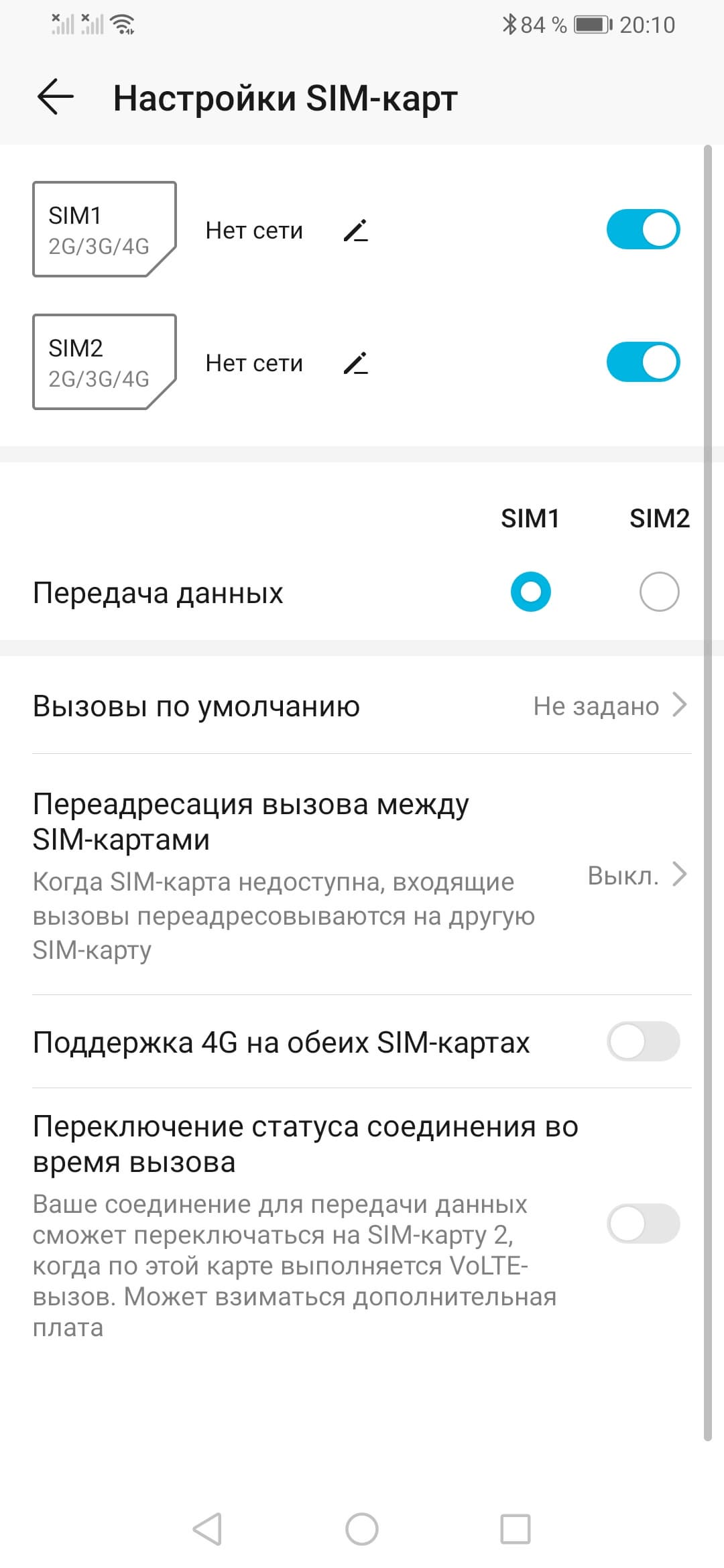Open Вызовы по умолчанию setting

(x=362, y=706)
